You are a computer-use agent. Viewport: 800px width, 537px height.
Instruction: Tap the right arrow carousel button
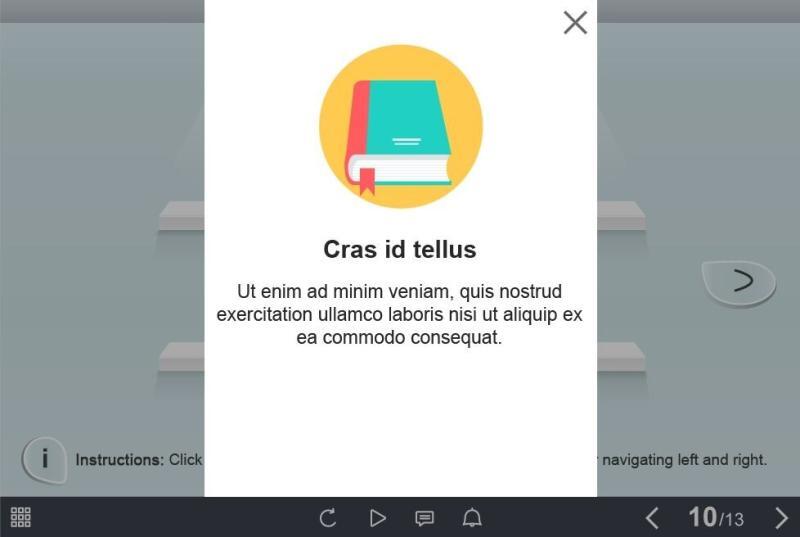click(x=740, y=282)
